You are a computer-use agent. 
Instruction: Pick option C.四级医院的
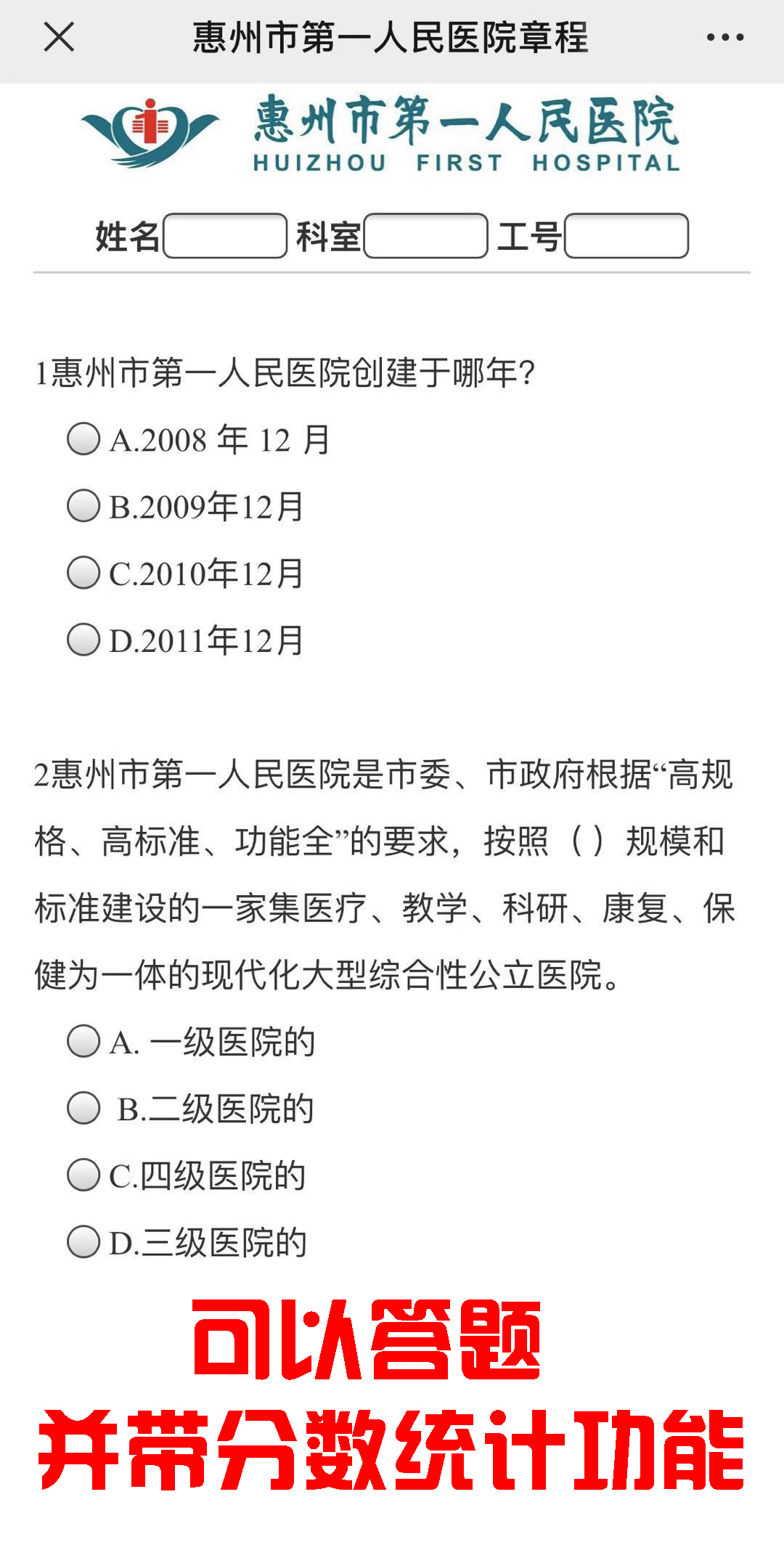pyautogui.click(x=83, y=1175)
